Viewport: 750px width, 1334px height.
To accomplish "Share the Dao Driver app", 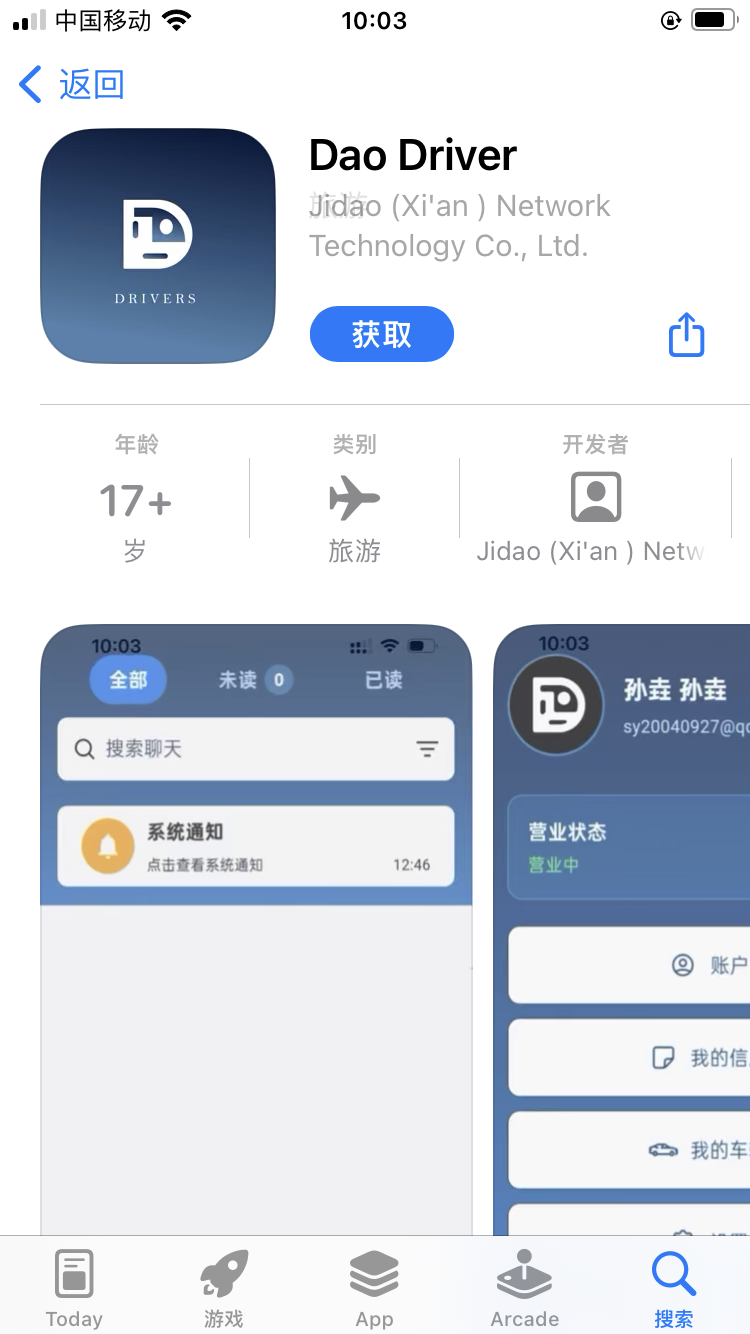I will tap(686, 335).
